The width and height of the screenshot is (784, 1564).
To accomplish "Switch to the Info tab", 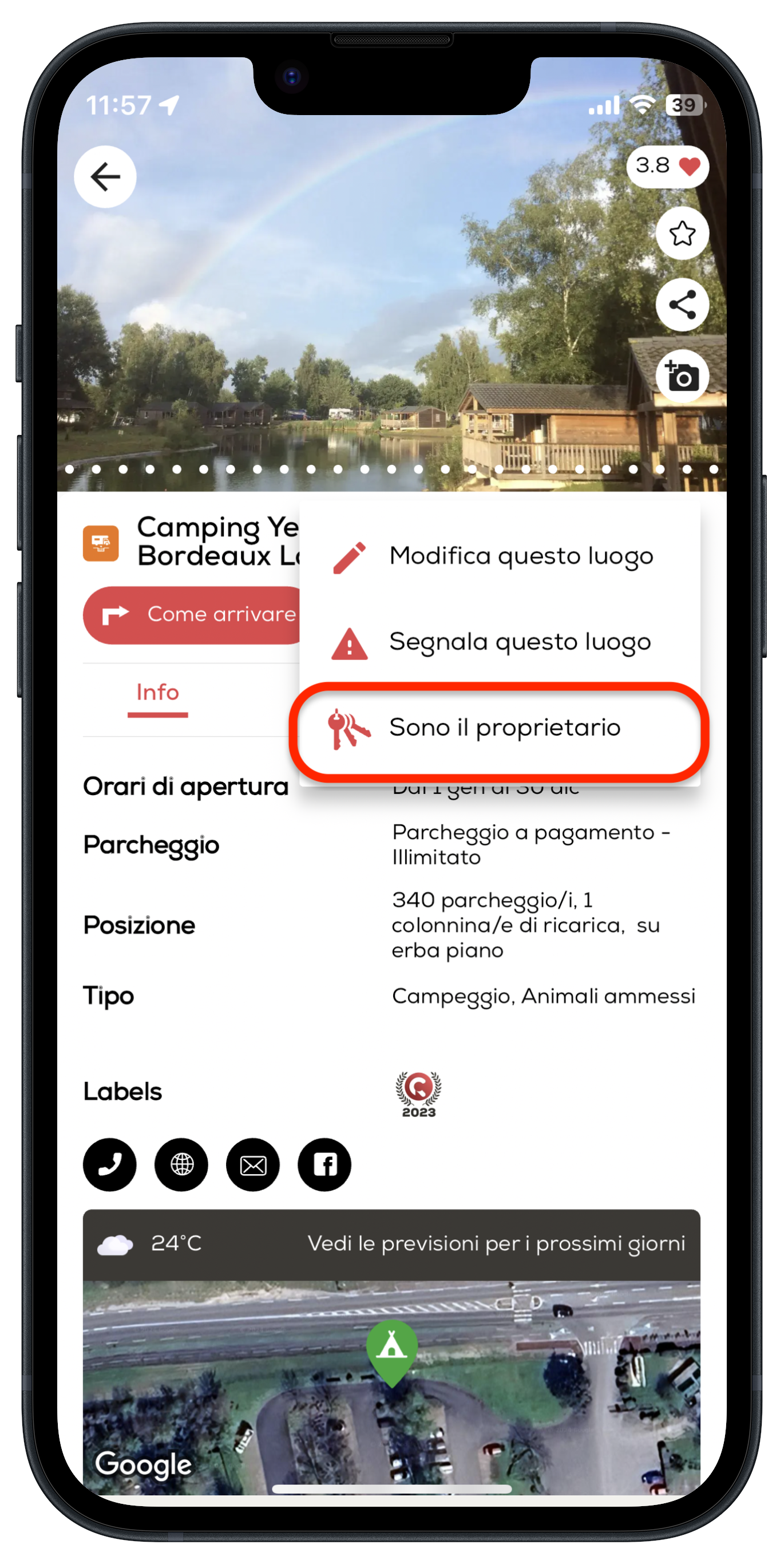I will click(158, 693).
